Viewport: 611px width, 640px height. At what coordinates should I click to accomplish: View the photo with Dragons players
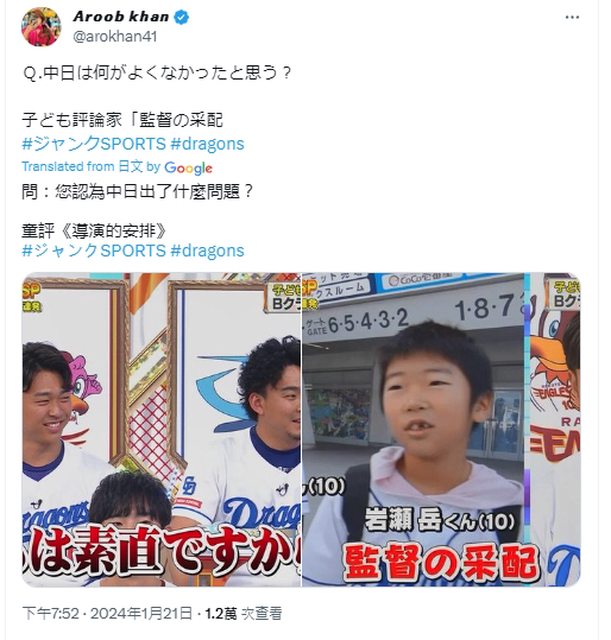(x=160, y=430)
